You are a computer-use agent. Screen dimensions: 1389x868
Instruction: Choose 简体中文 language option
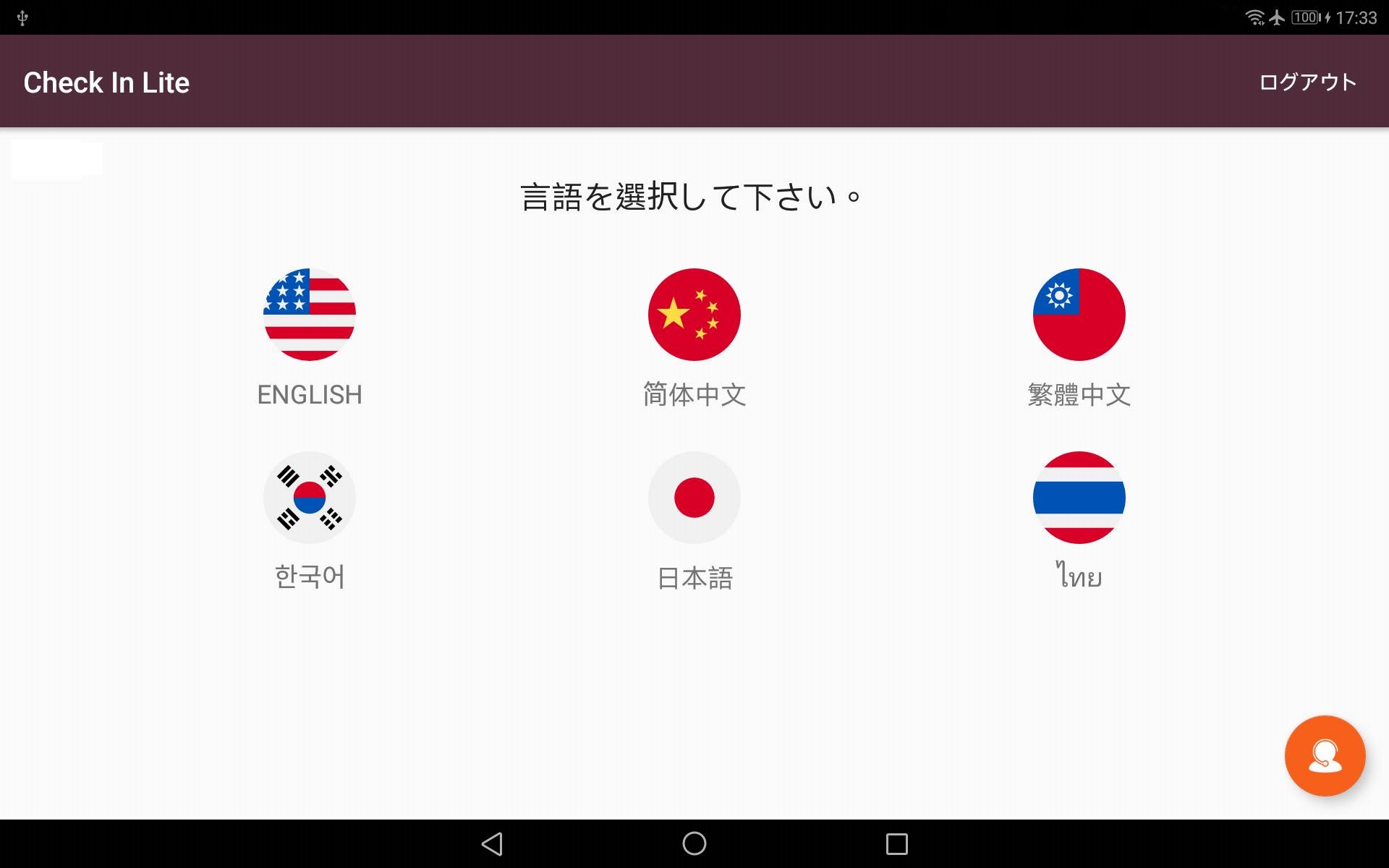pyautogui.click(x=694, y=315)
